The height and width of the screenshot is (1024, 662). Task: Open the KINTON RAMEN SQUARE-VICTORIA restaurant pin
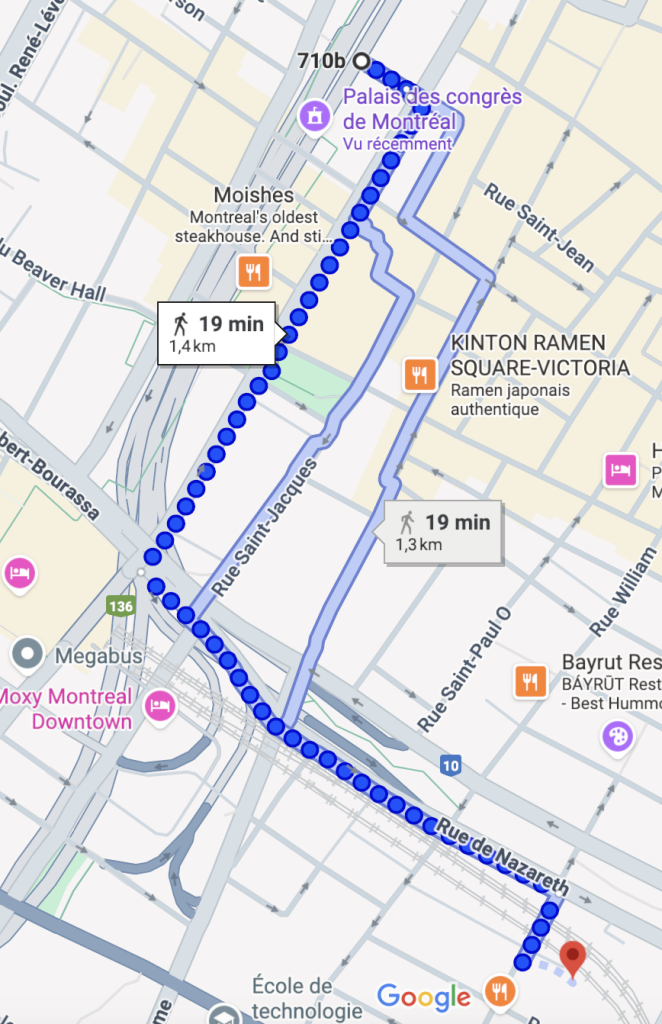tap(418, 375)
